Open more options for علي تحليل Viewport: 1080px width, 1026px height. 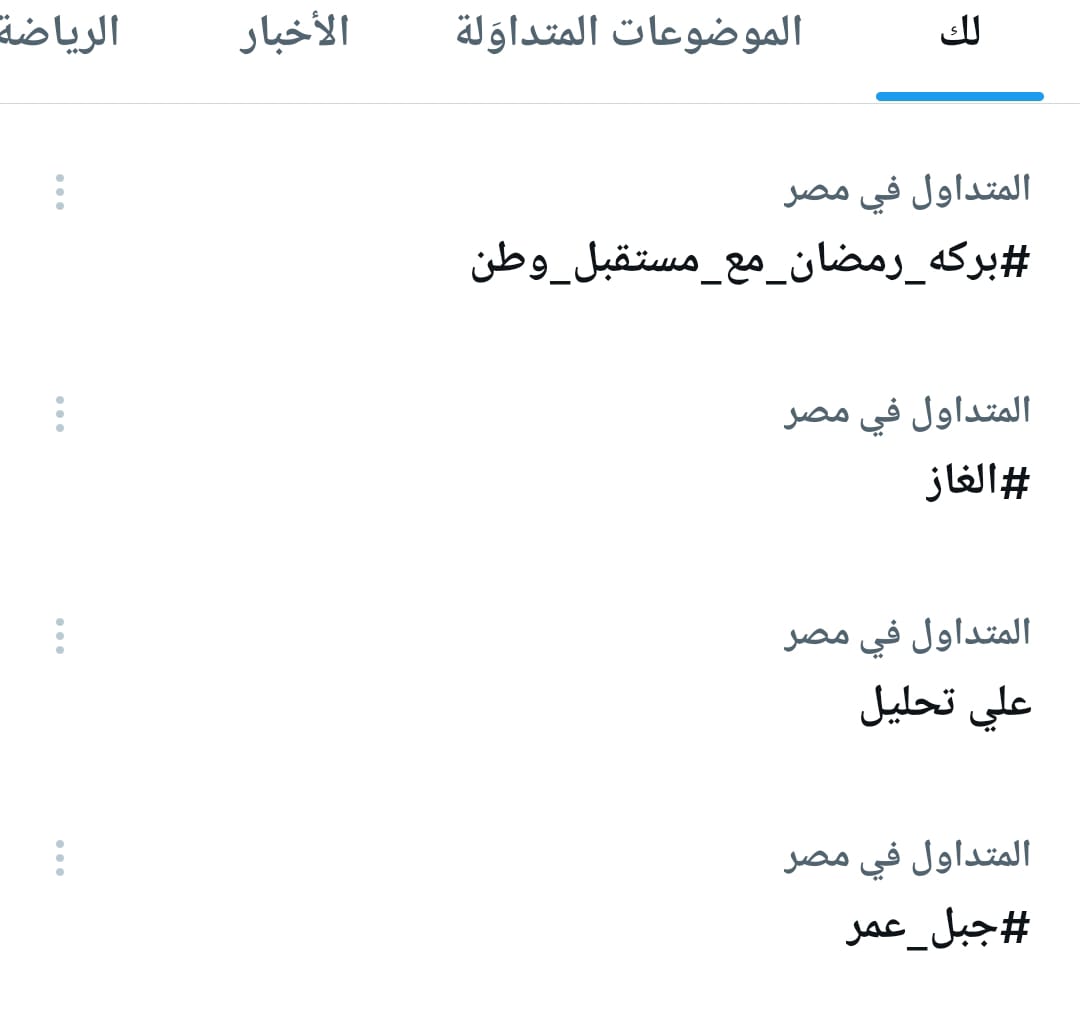point(60,636)
